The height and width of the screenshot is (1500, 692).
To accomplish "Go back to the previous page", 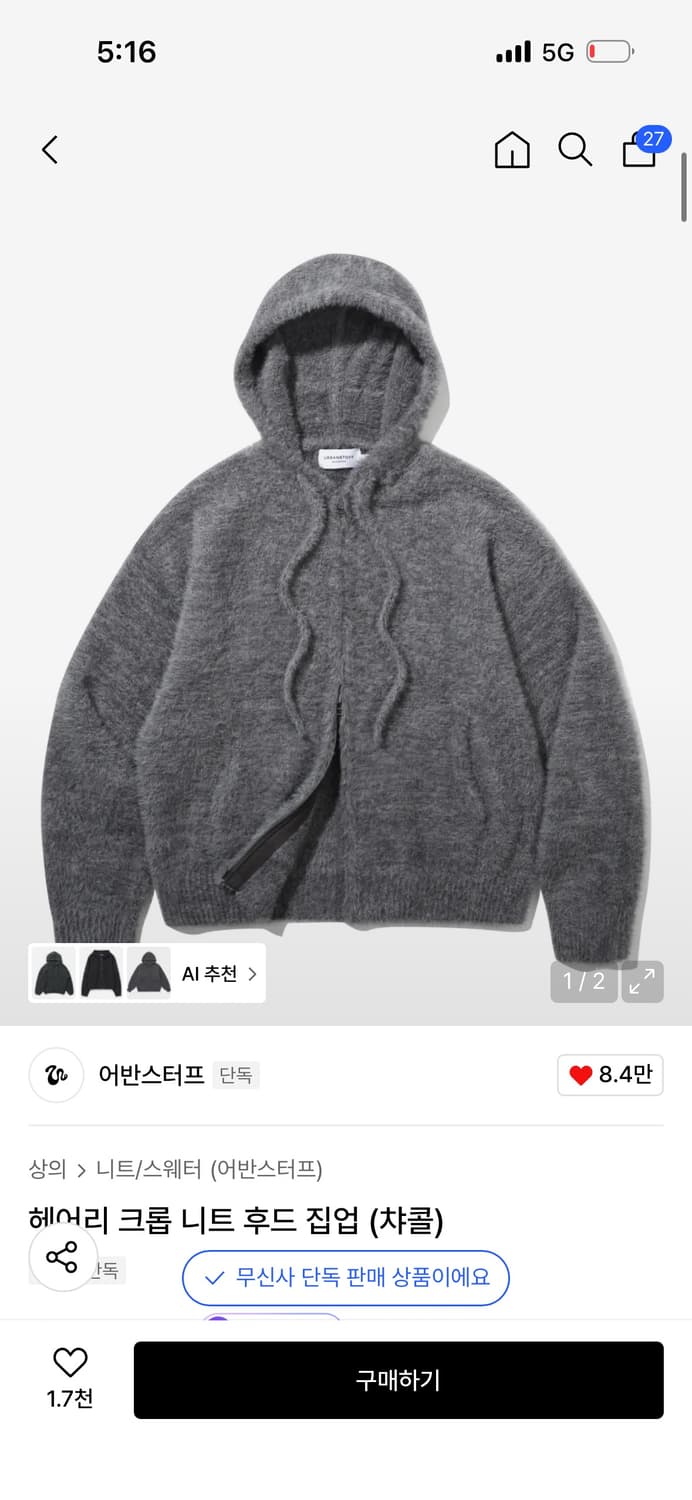I will pos(50,150).
